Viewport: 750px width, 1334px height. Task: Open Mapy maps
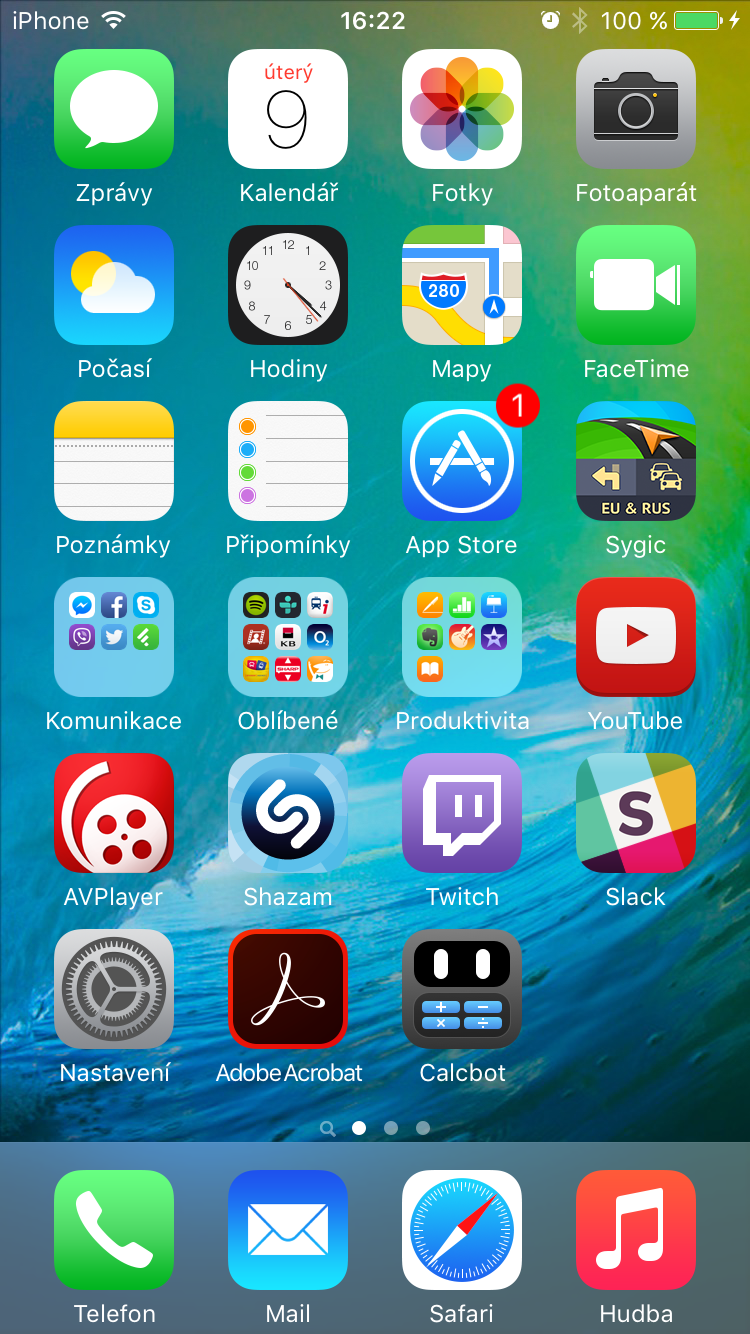pos(462,285)
